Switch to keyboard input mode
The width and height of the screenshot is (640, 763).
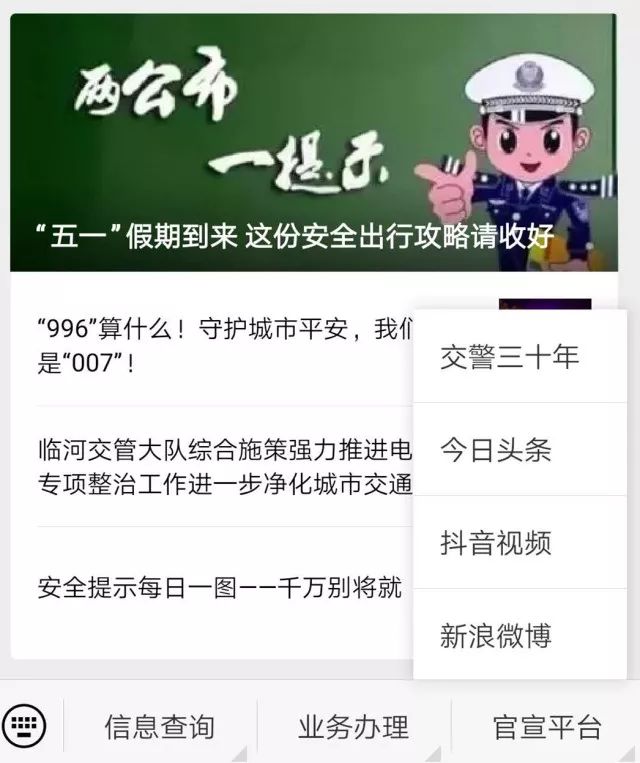click(24, 722)
